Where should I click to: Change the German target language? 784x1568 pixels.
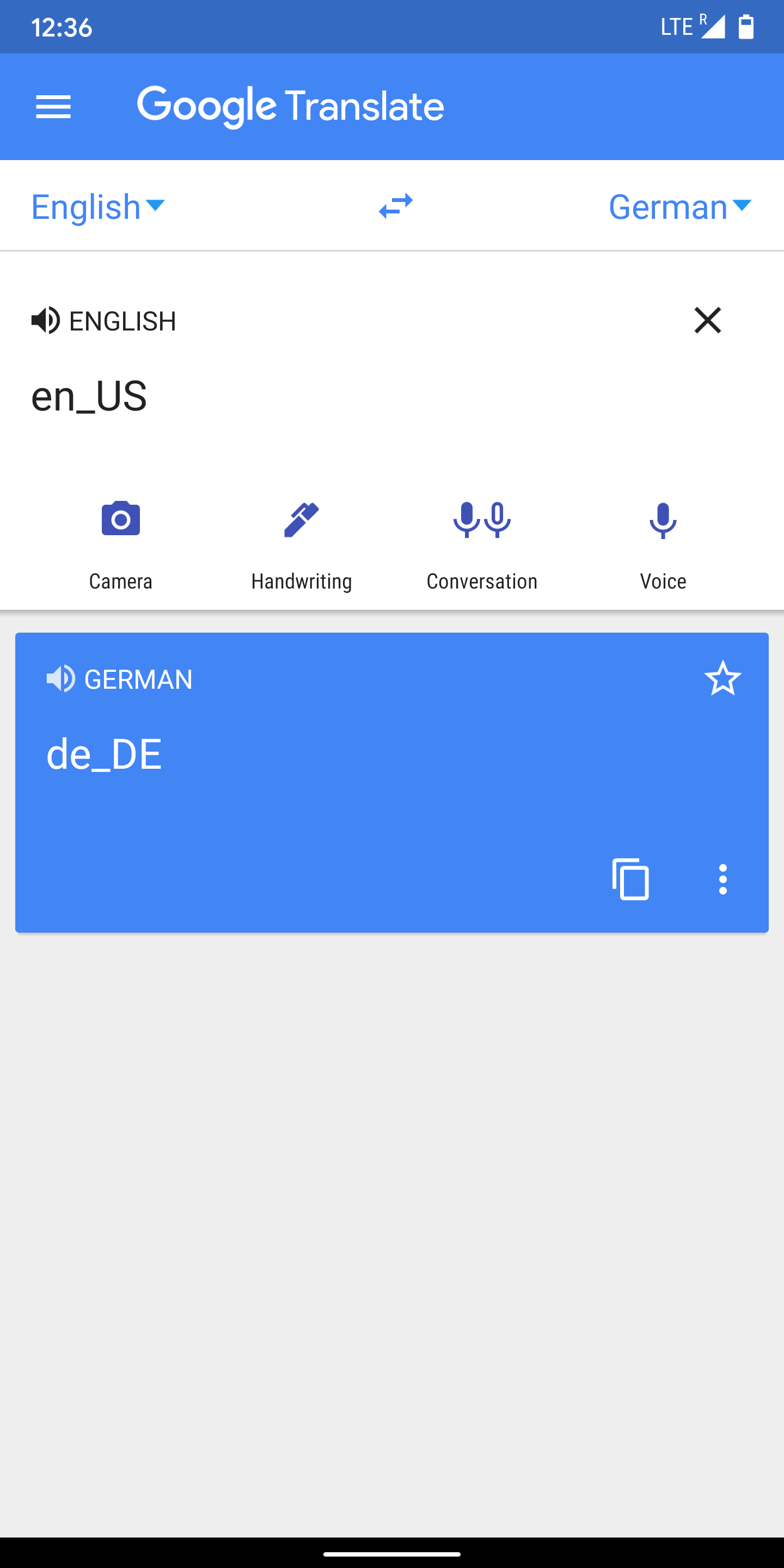[679, 207]
